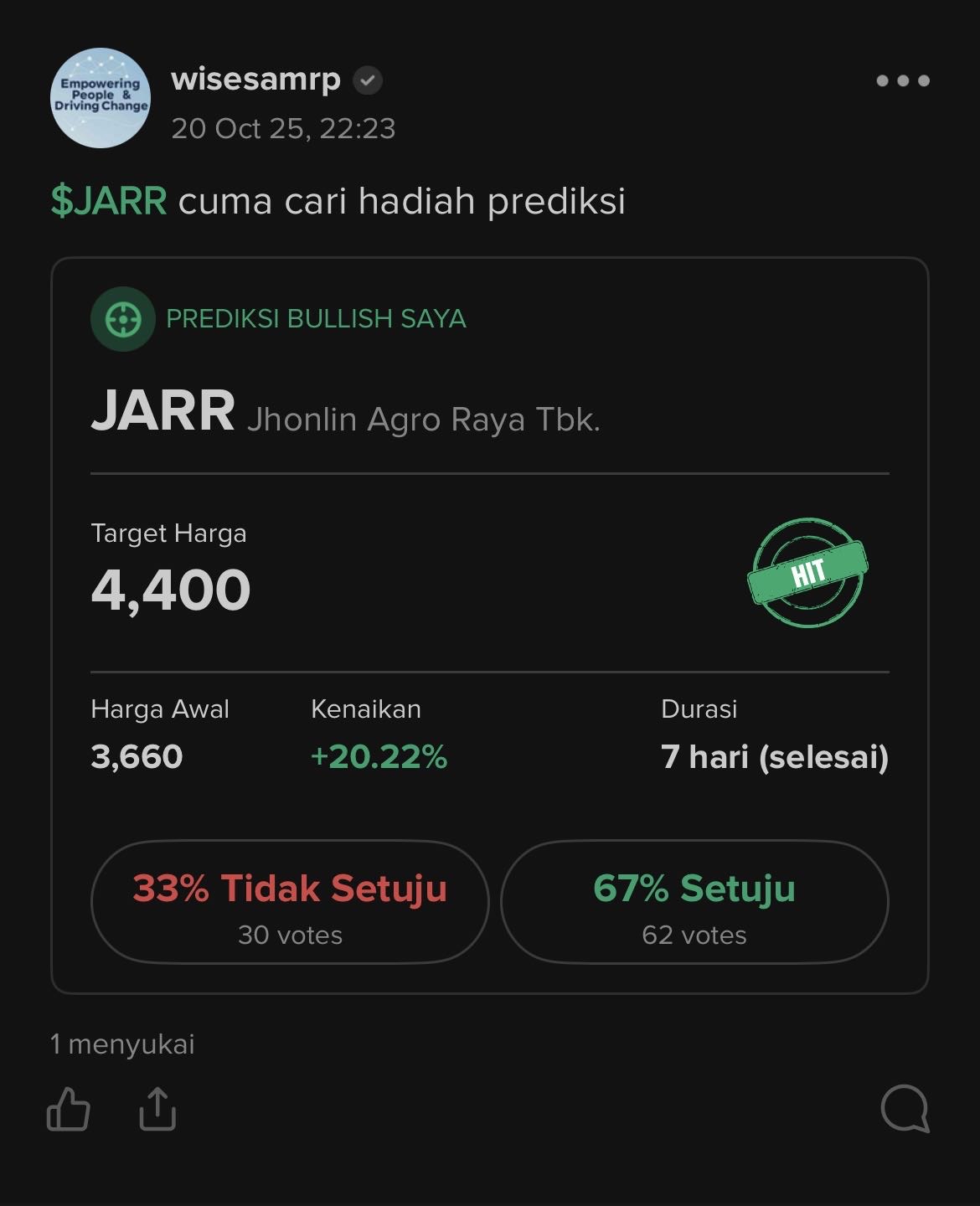Screen dimensions: 980x1206
Task: Click the verified checkmark next to wisesamrp
Action: [369, 79]
